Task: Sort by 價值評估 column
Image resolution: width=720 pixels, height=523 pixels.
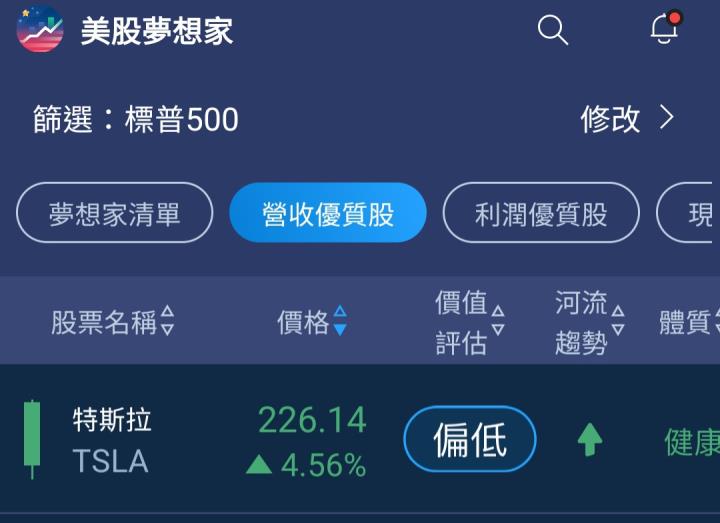Action: tap(470, 322)
